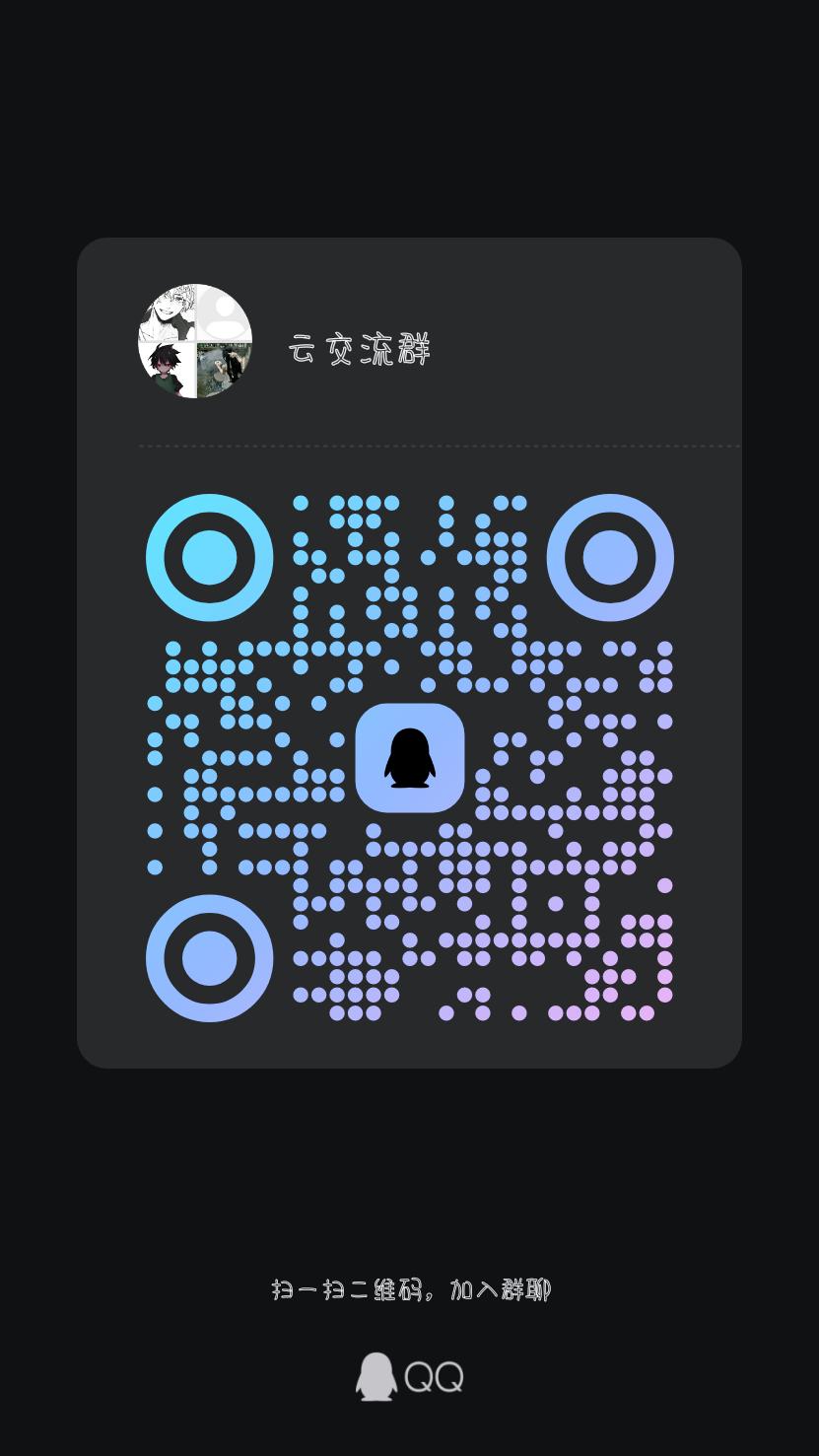Click the white QQ wordmark beside the penguin
The width and height of the screenshot is (819, 1456).
(x=435, y=1376)
